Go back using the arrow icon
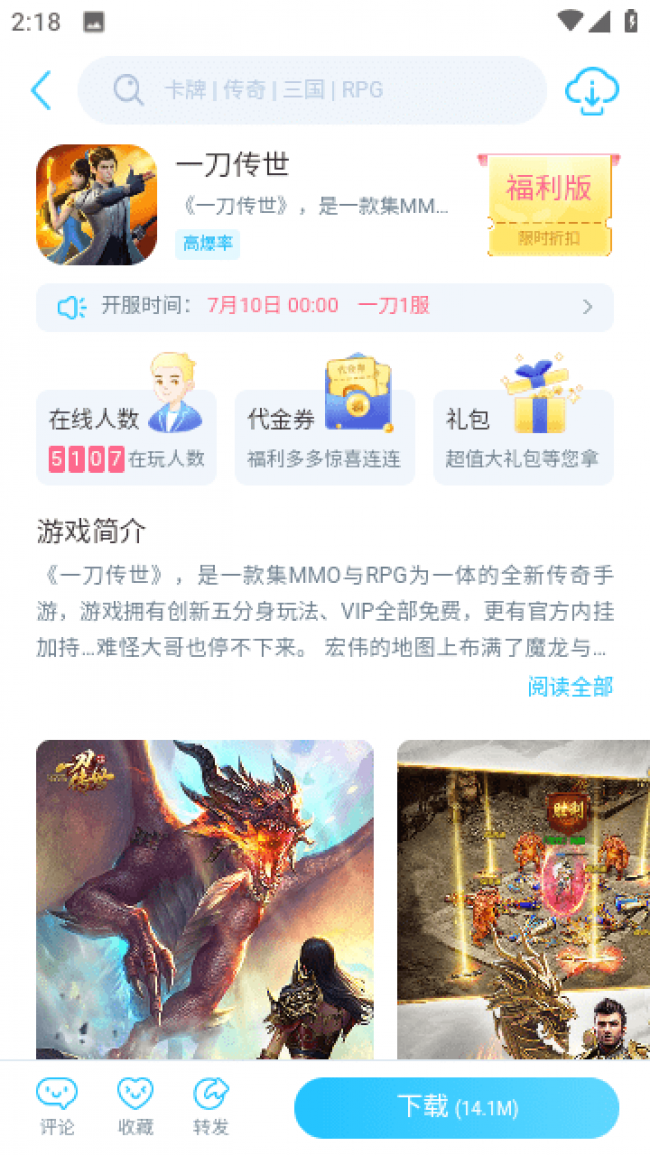Screen dimensions: 650x1155 click(x=41, y=90)
